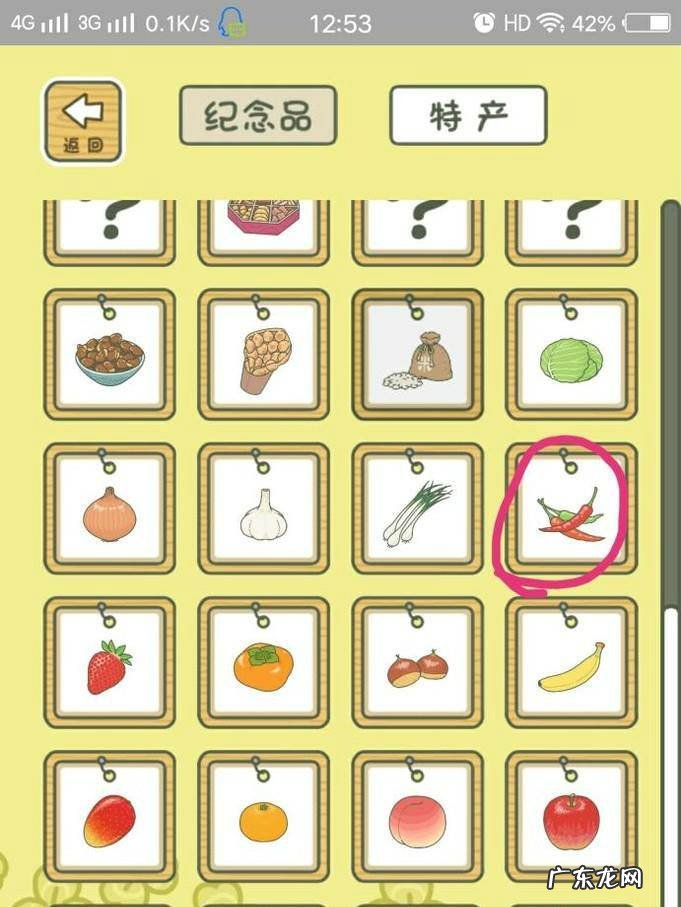Open the green cabbage item
This screenshot has height=907, width=681.
[x=571, y=356]
